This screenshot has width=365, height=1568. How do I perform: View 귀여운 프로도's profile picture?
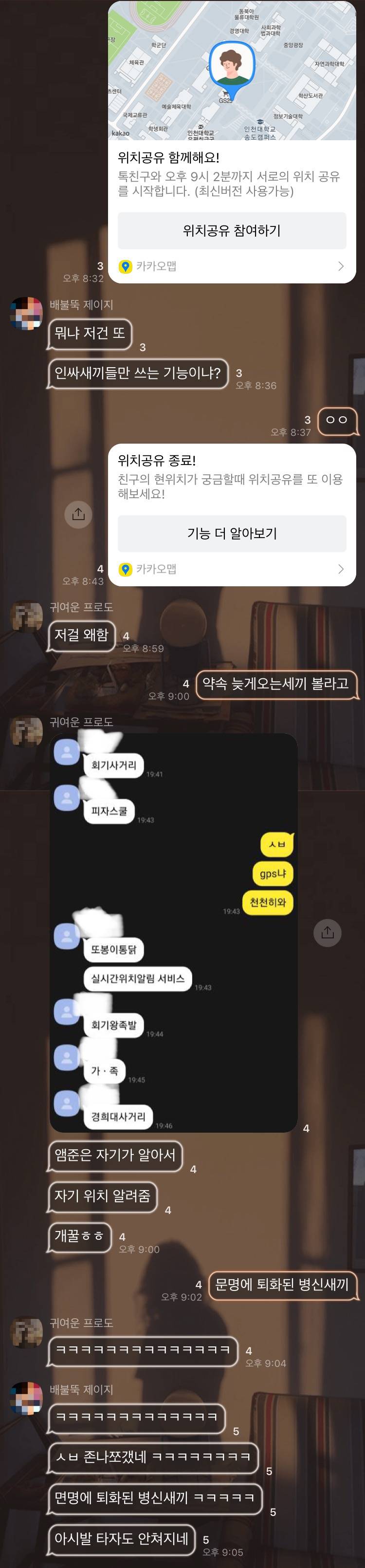[27, 616]
